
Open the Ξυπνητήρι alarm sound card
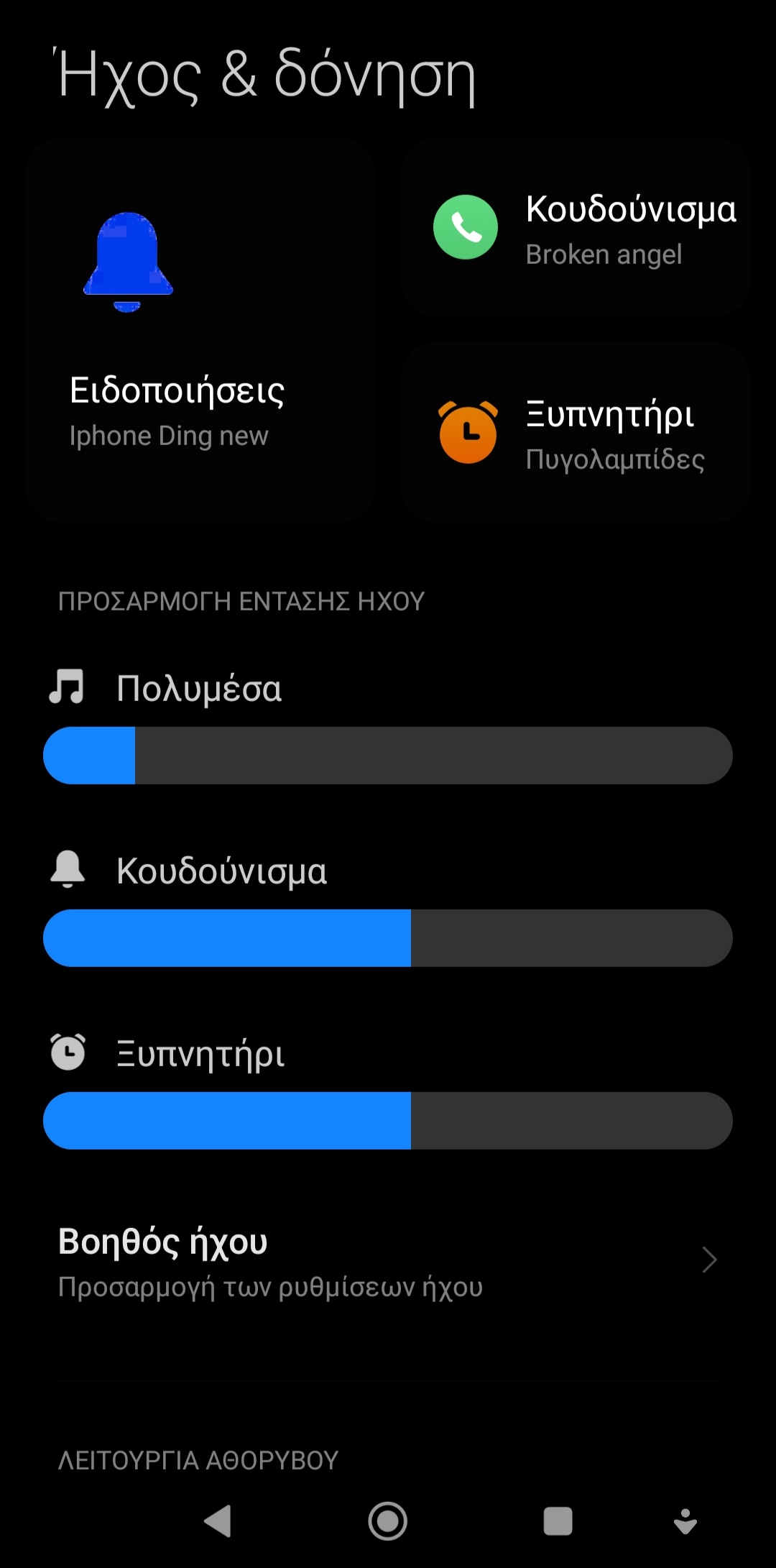[x=575, y=433]
